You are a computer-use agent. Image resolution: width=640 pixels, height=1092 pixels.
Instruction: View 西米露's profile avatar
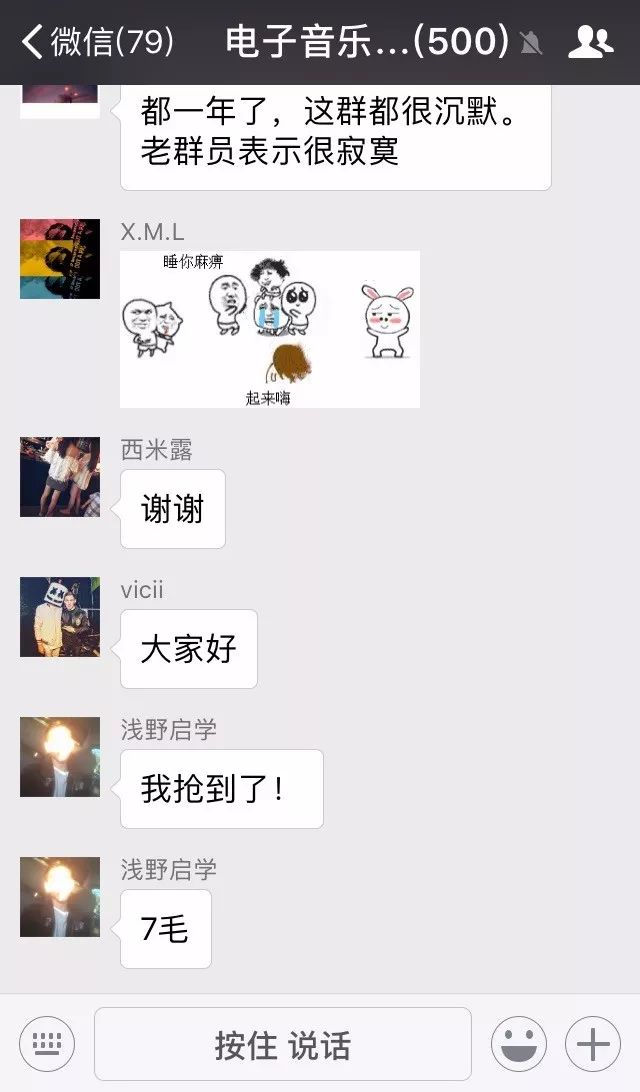[60, 477]
